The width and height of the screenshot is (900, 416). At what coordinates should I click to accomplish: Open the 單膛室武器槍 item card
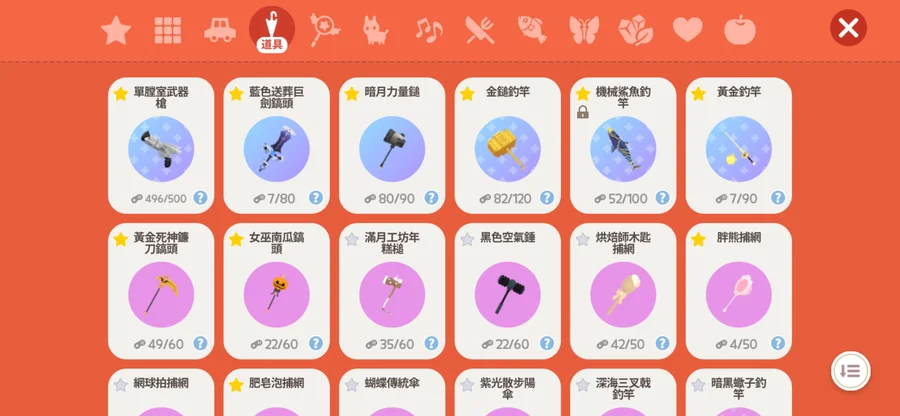(161, 146)
